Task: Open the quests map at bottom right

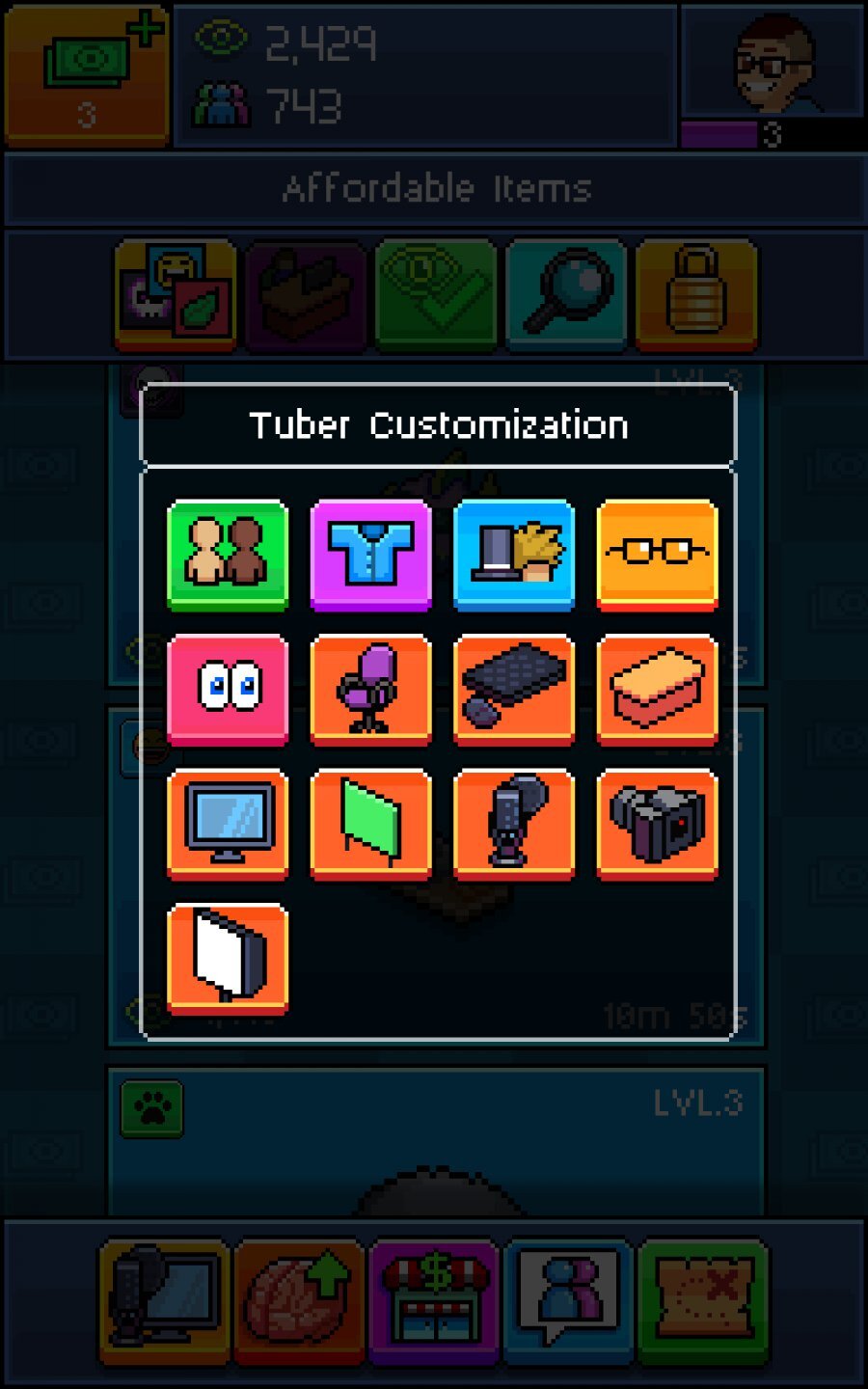Action: 702,1302
